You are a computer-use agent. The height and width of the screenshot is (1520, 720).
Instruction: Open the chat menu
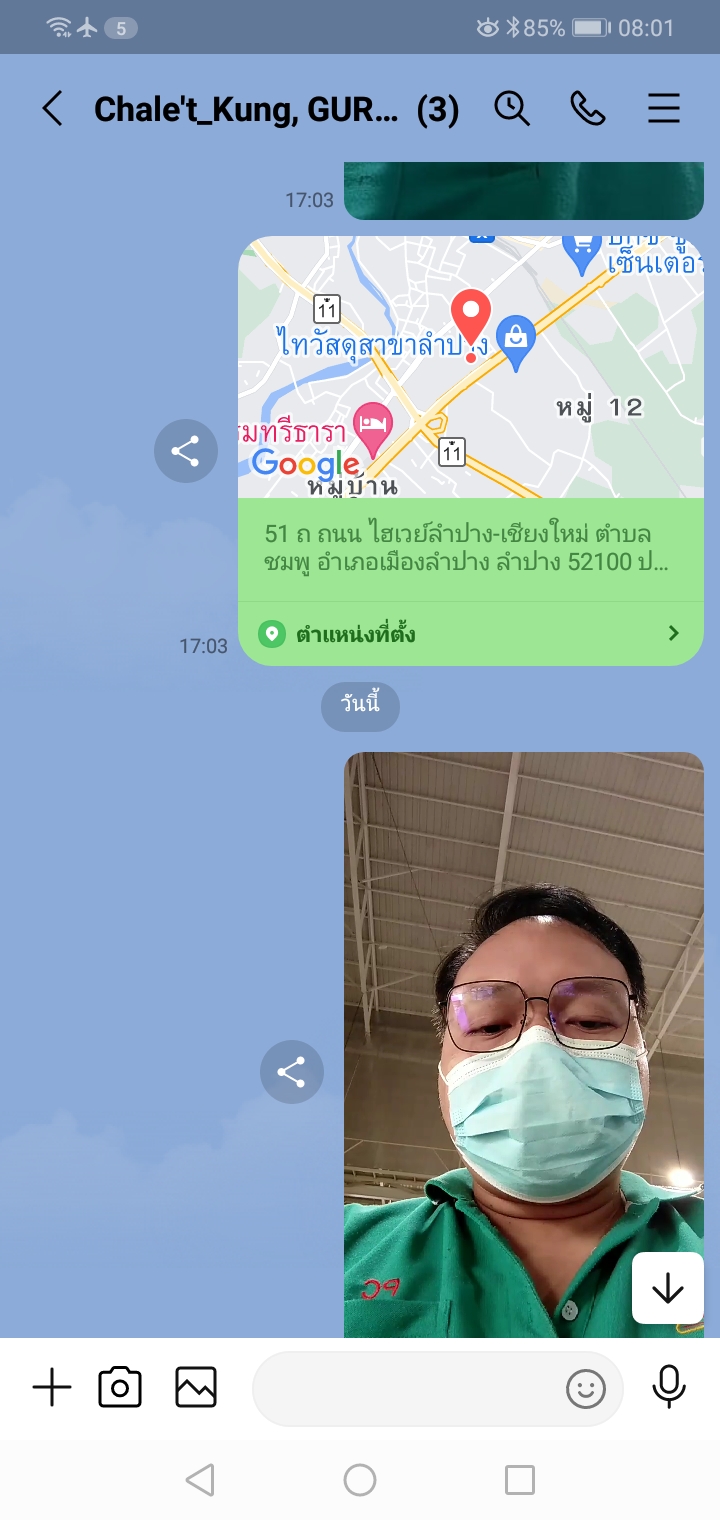pos(664,109)
